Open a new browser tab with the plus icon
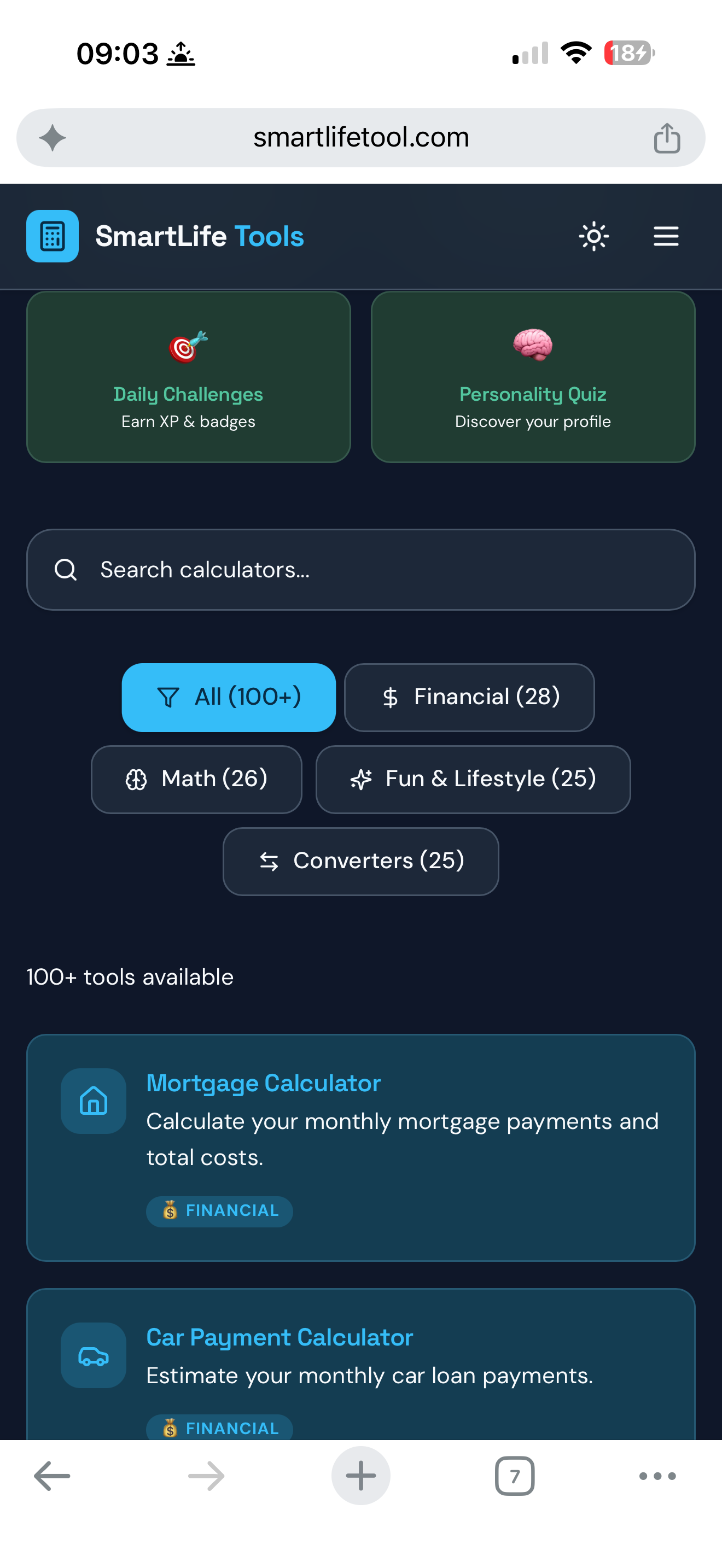 pyautogui.click(x=360, y=1476)
